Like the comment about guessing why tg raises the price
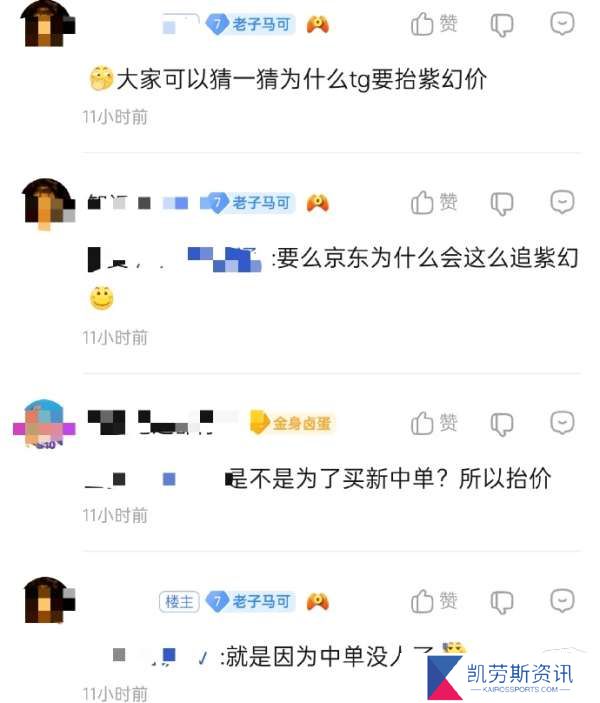 (x=434, y=24)
